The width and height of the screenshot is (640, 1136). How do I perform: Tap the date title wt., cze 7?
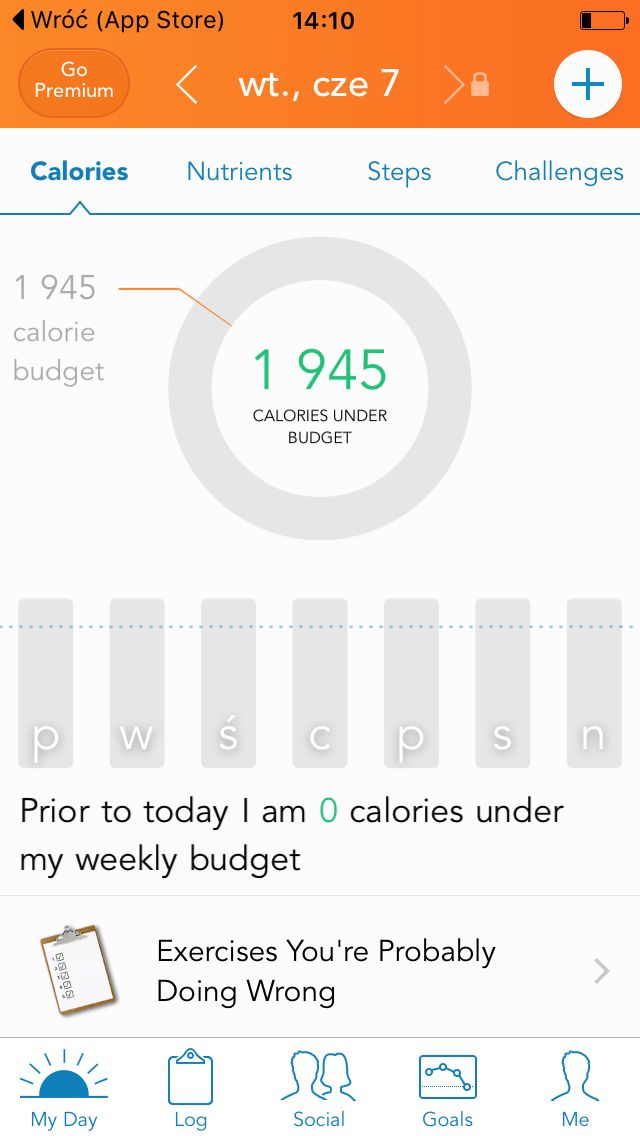coord(319,84)
